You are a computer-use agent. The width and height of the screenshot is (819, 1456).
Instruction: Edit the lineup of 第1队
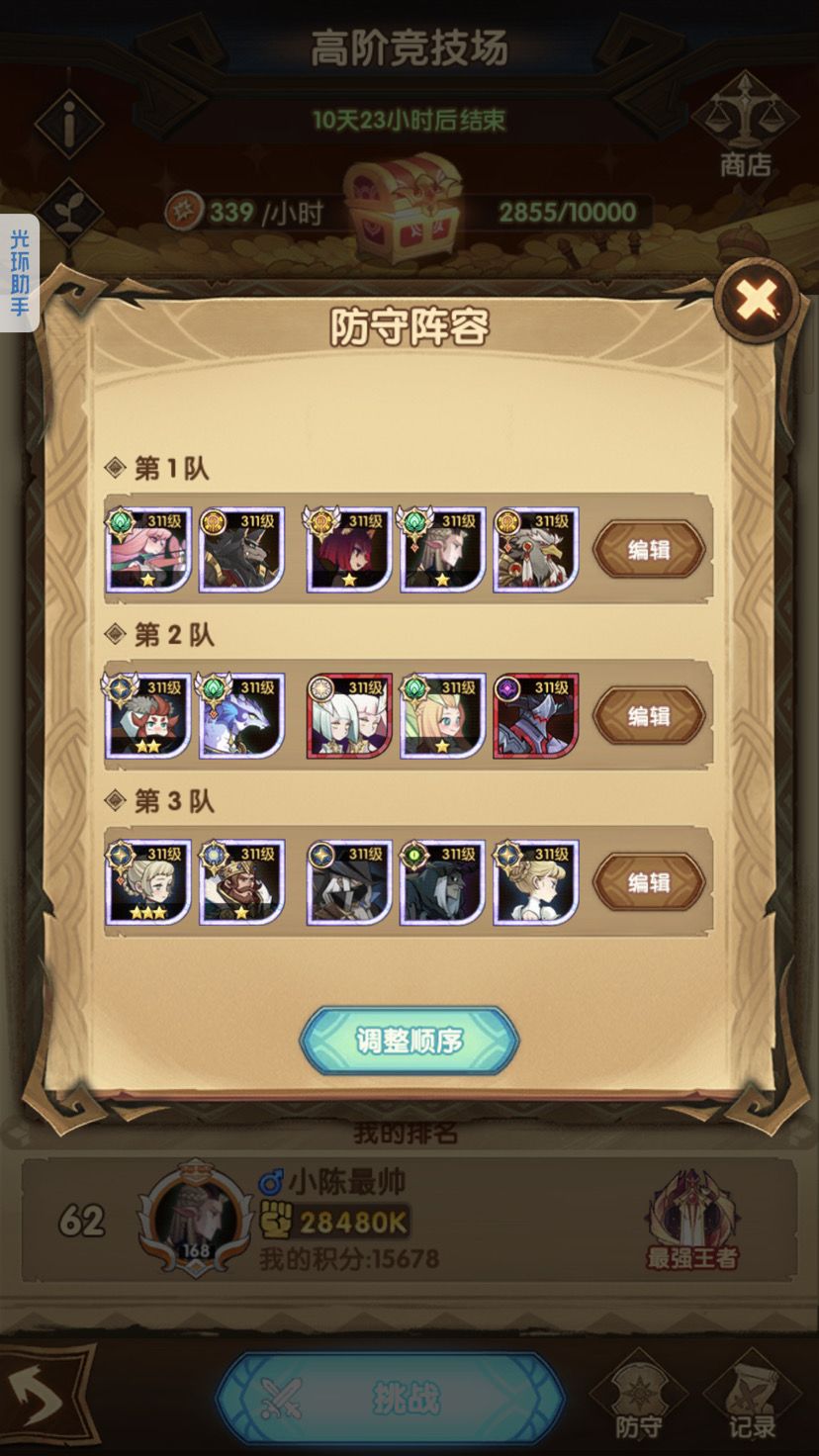point(649,550)
